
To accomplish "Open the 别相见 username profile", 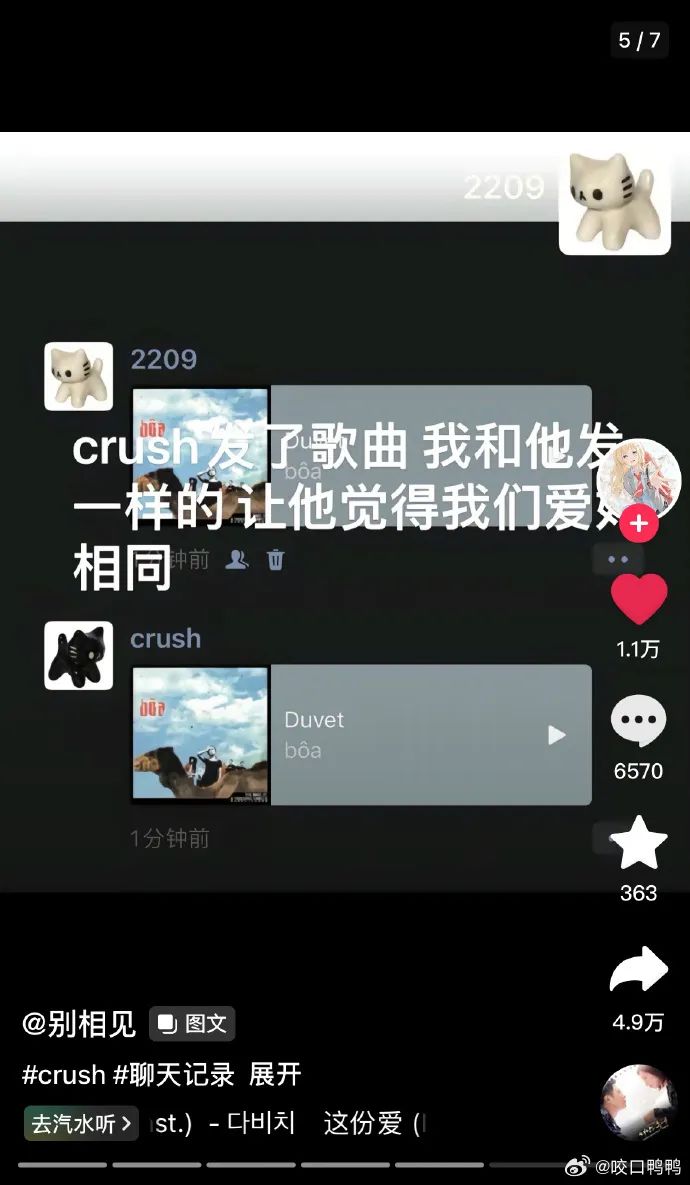I will (79, 1024).
